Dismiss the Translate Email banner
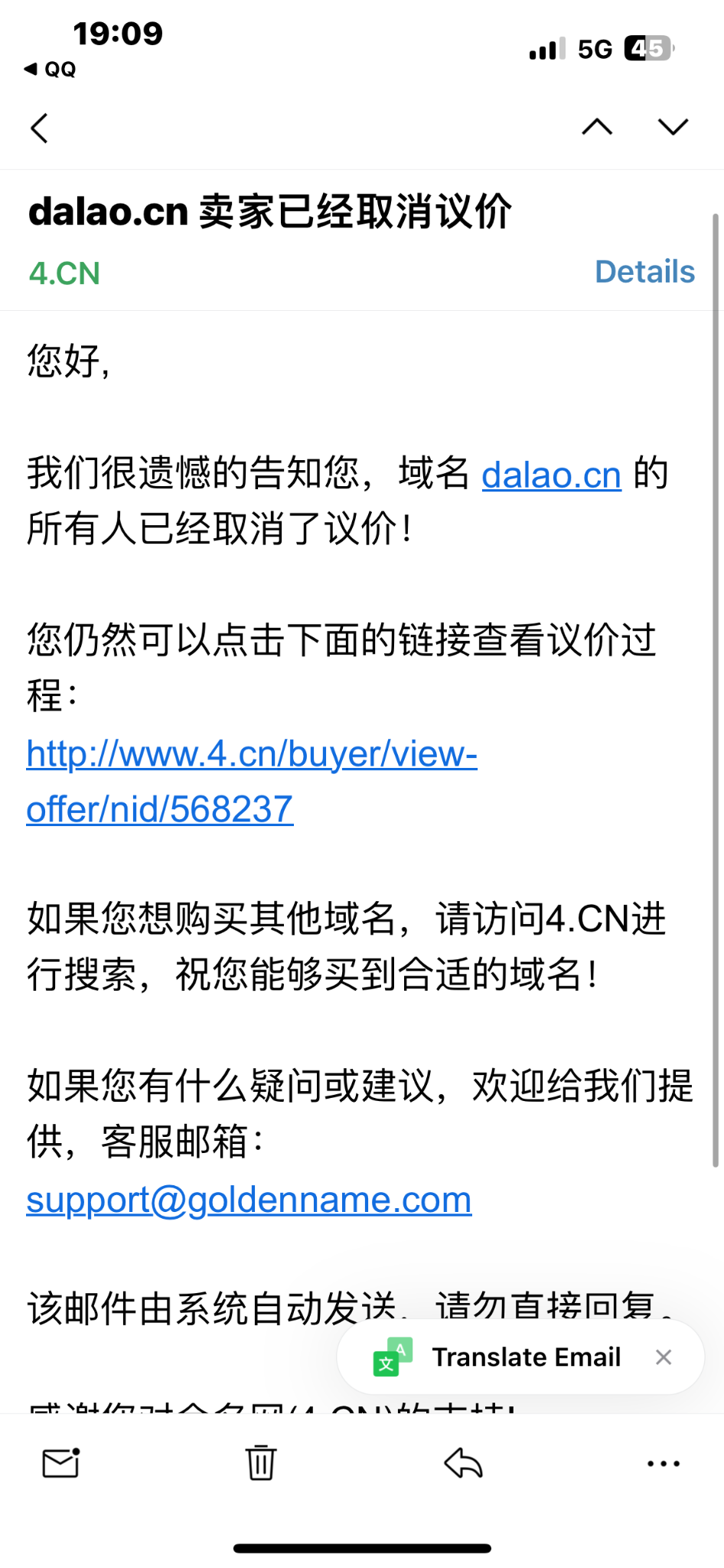 point(664,1357)
